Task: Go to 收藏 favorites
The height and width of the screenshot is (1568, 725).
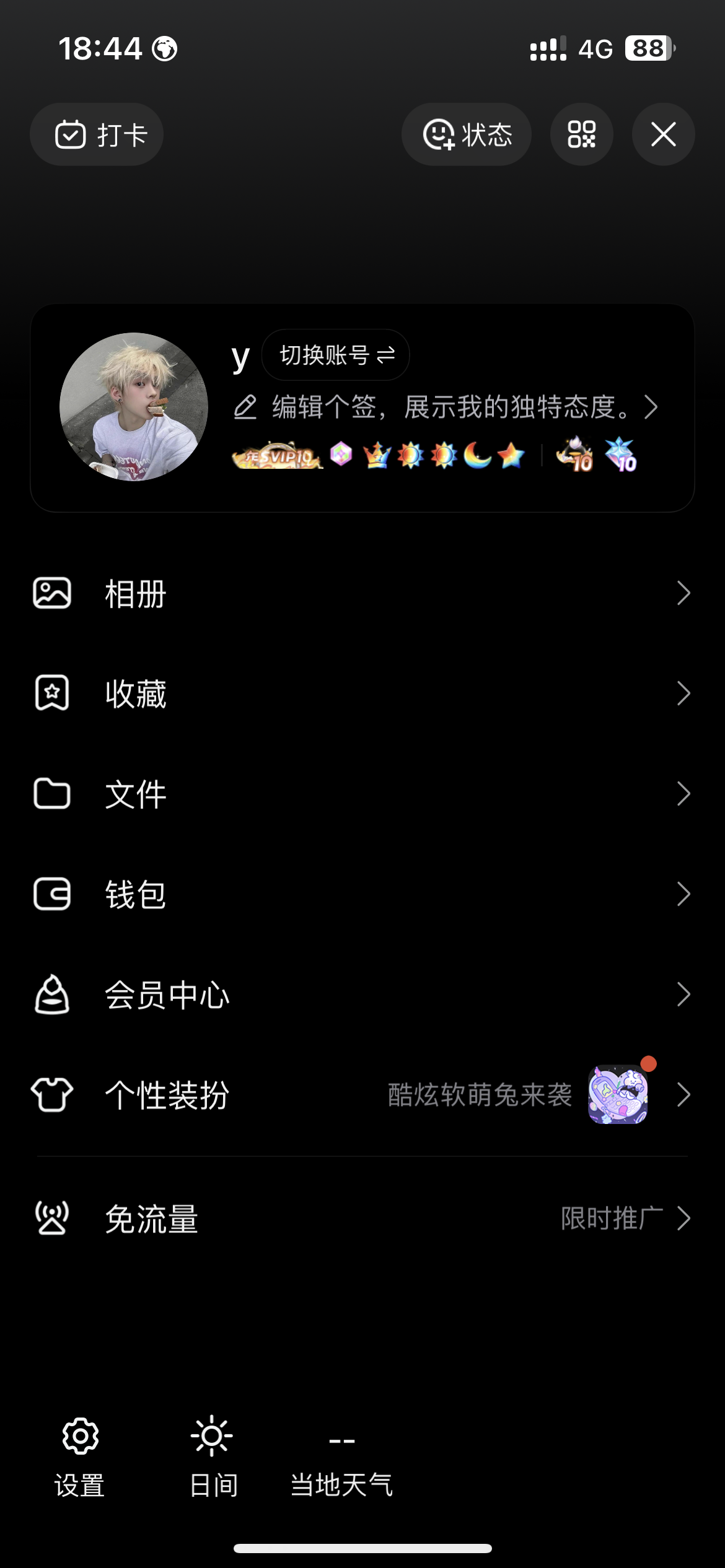Action: (362, 694)
